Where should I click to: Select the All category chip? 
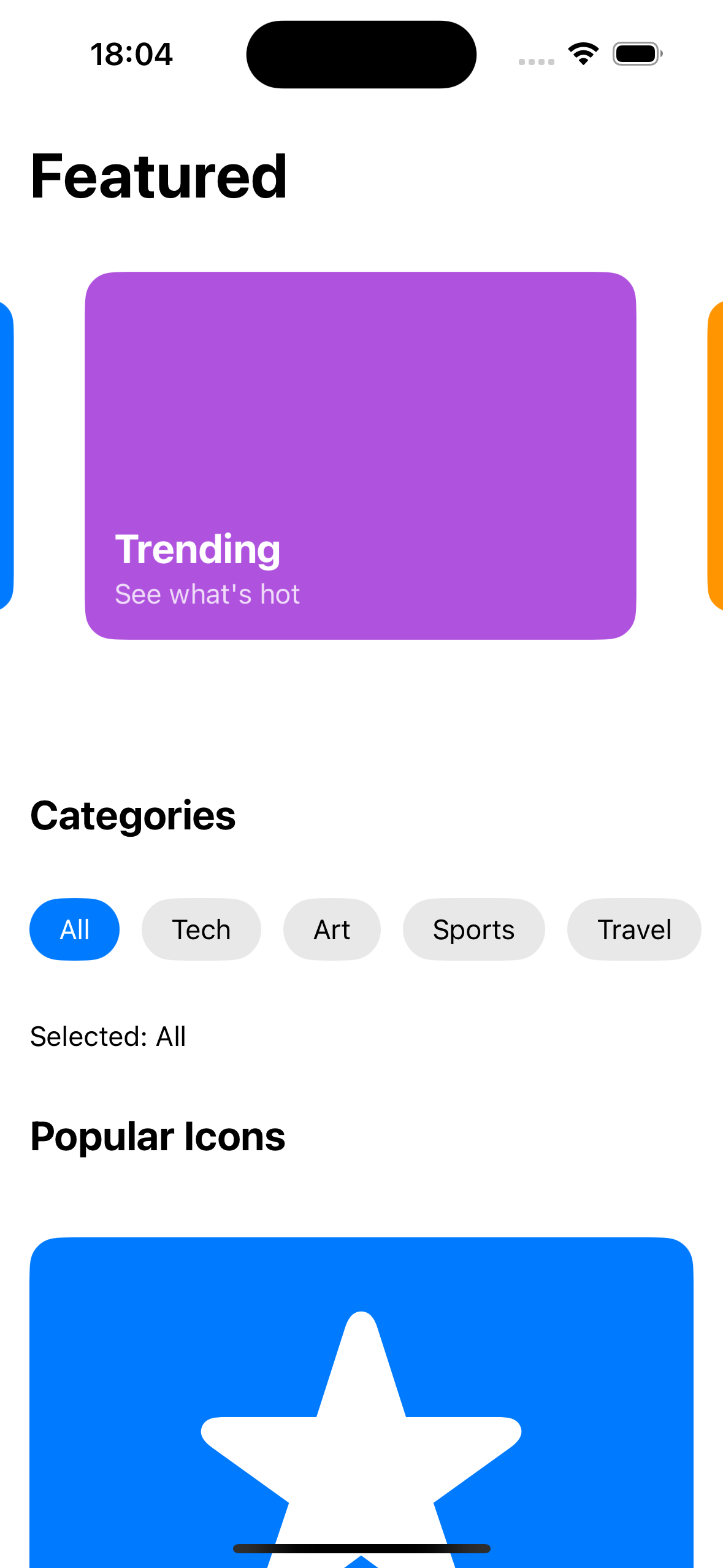(74, 929)
